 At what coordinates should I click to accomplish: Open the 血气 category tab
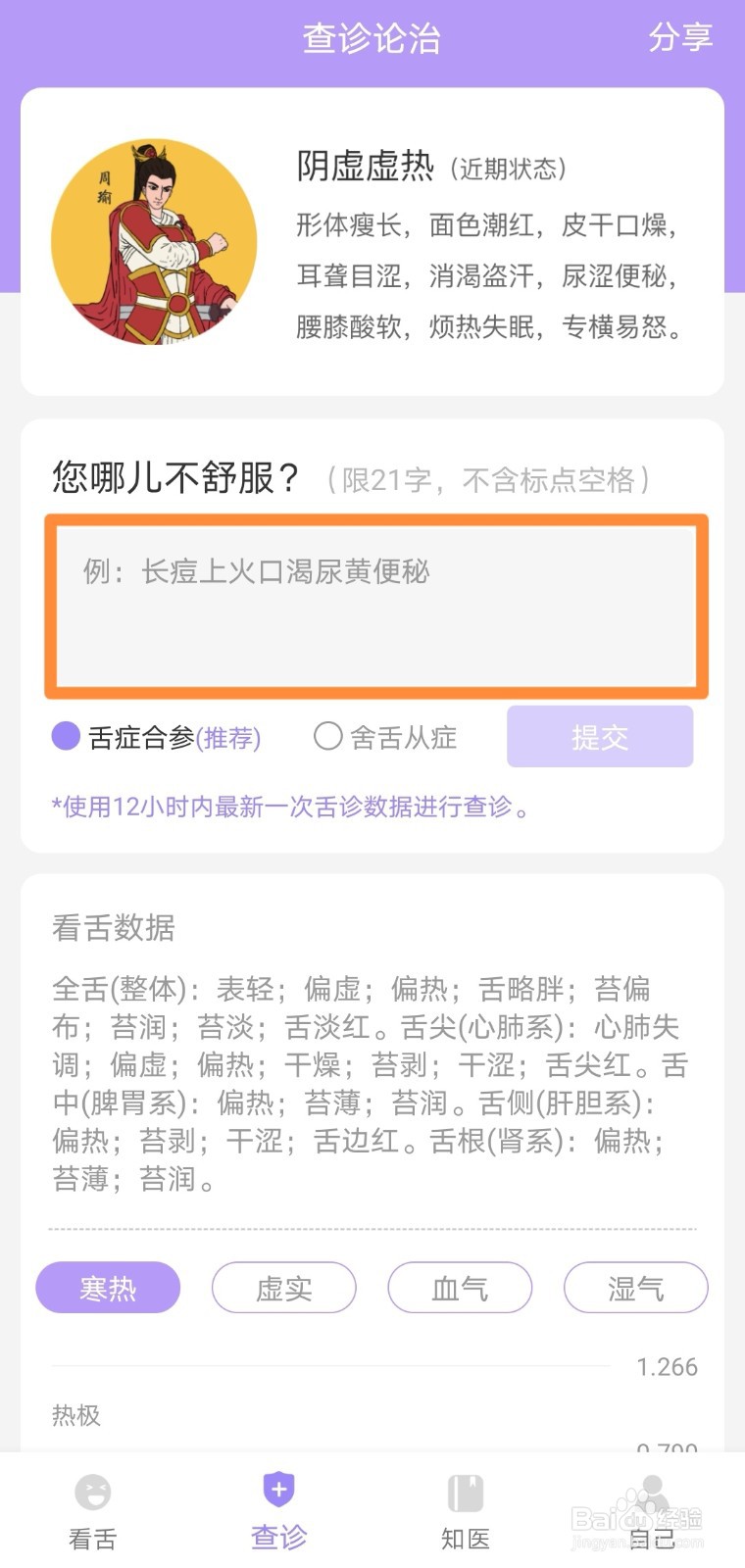460,1288
